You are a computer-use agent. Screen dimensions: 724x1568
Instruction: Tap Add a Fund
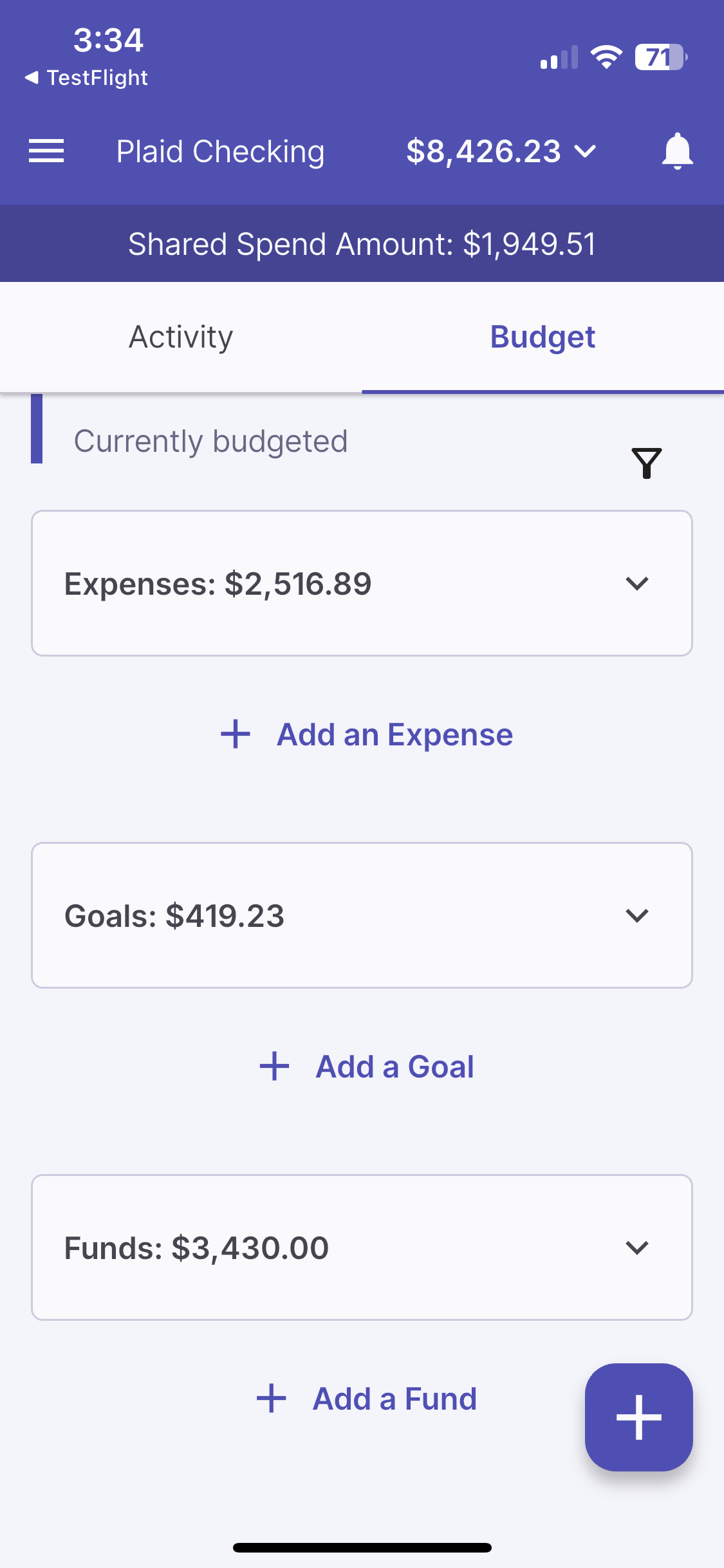pyautogui.click(x=367, y=1399)
